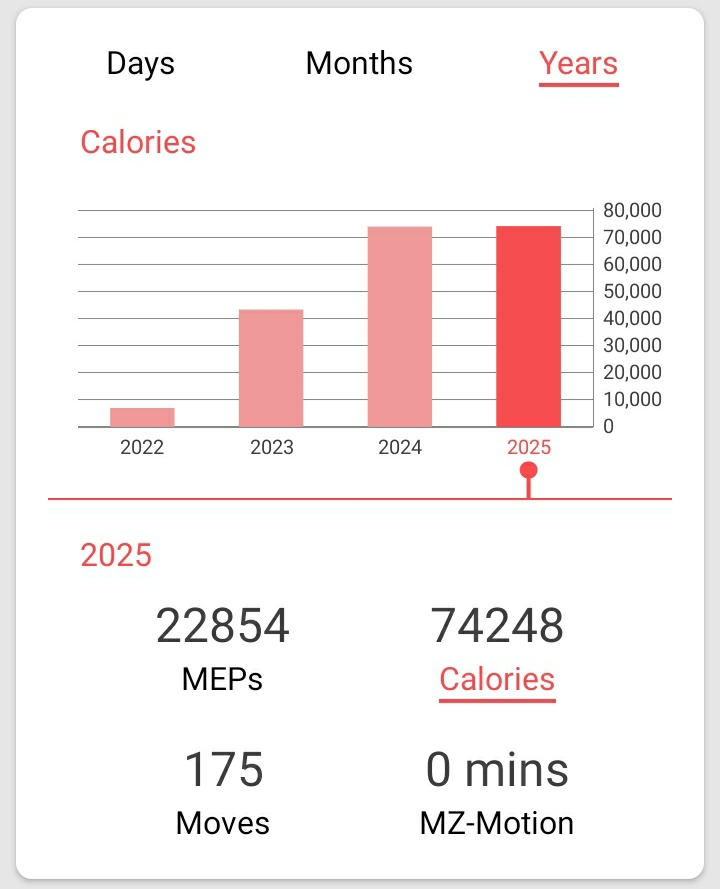Select the 2022 bar in chart
The width and height of the screenshot is (720, 889).
142,417
